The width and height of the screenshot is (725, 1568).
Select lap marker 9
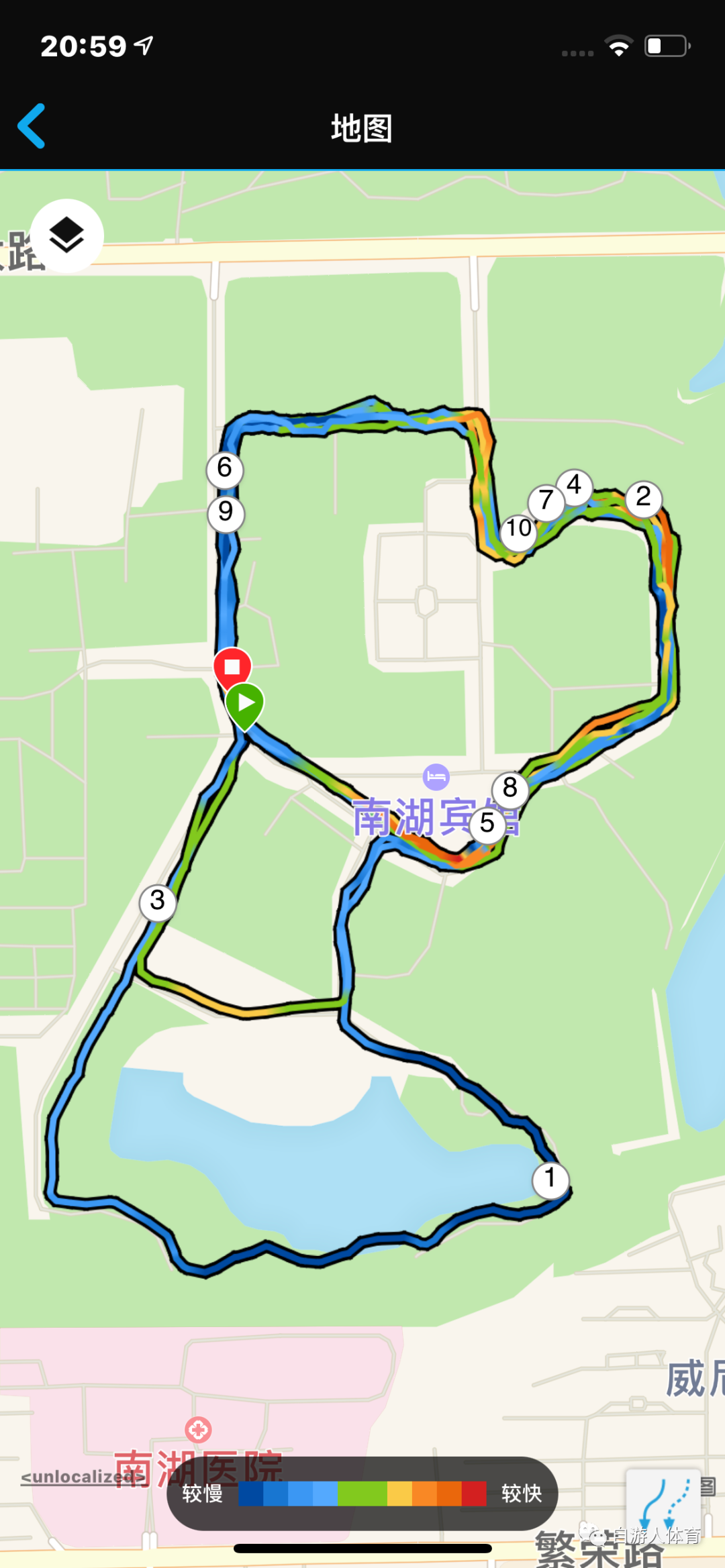point(226,513)
